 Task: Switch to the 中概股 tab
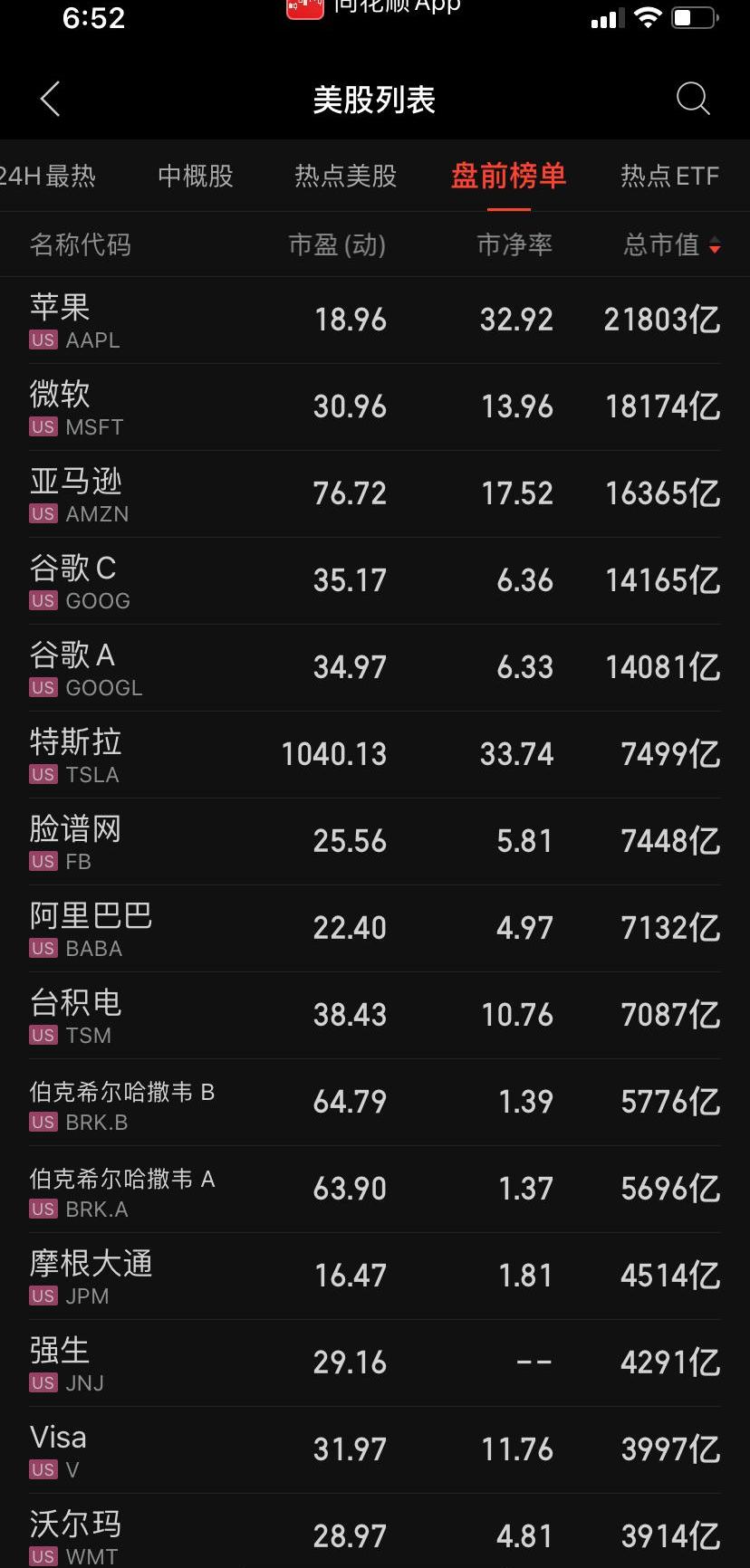[196, 176]
